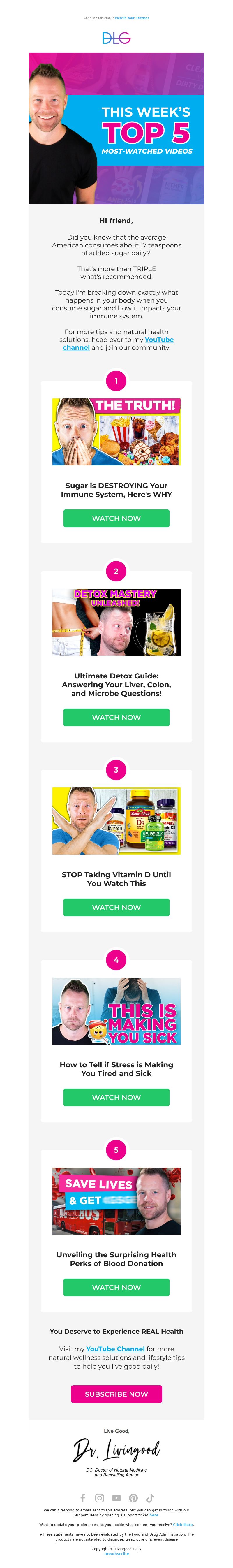
Task: Open the YouTube channel link in intro
Action: coord(159,340)
